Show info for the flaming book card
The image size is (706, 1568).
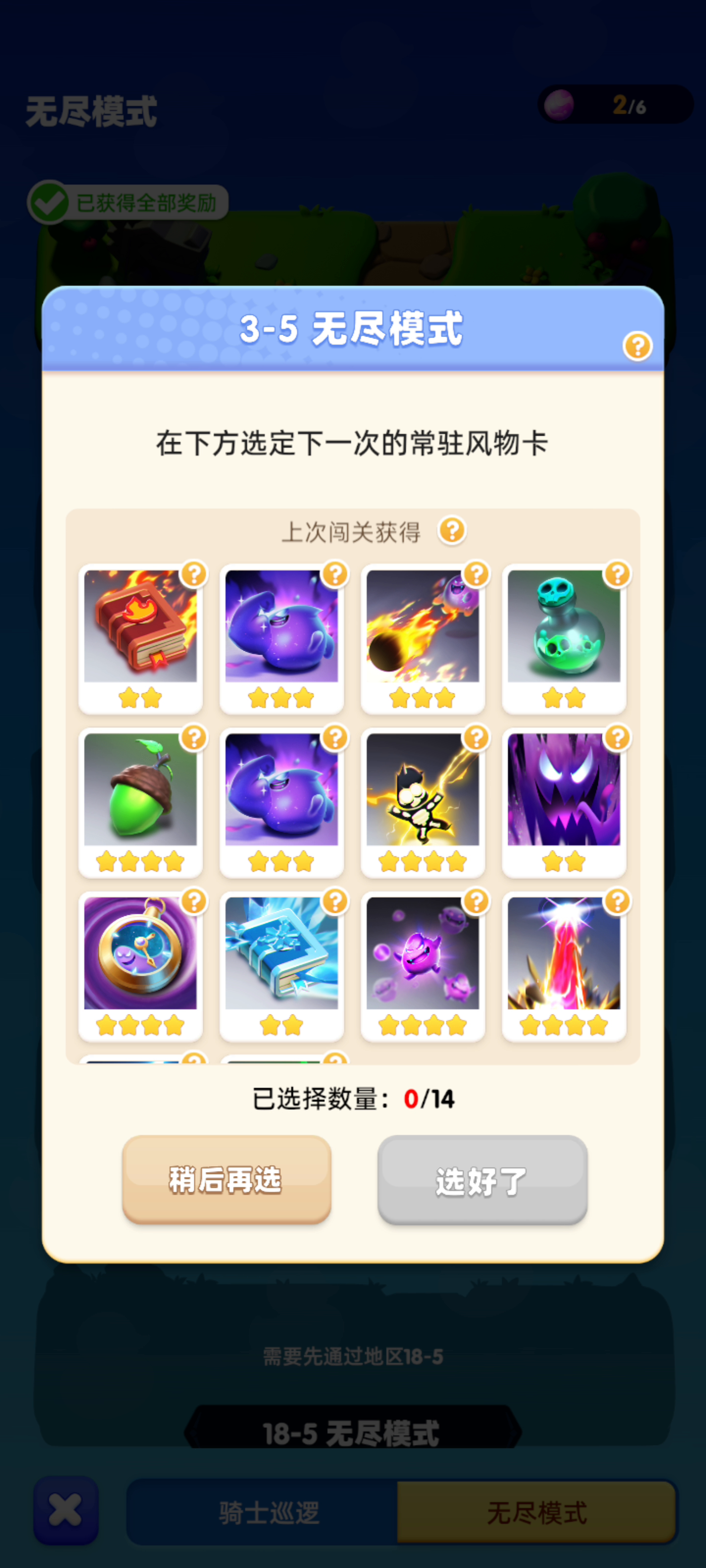point(194,574)
